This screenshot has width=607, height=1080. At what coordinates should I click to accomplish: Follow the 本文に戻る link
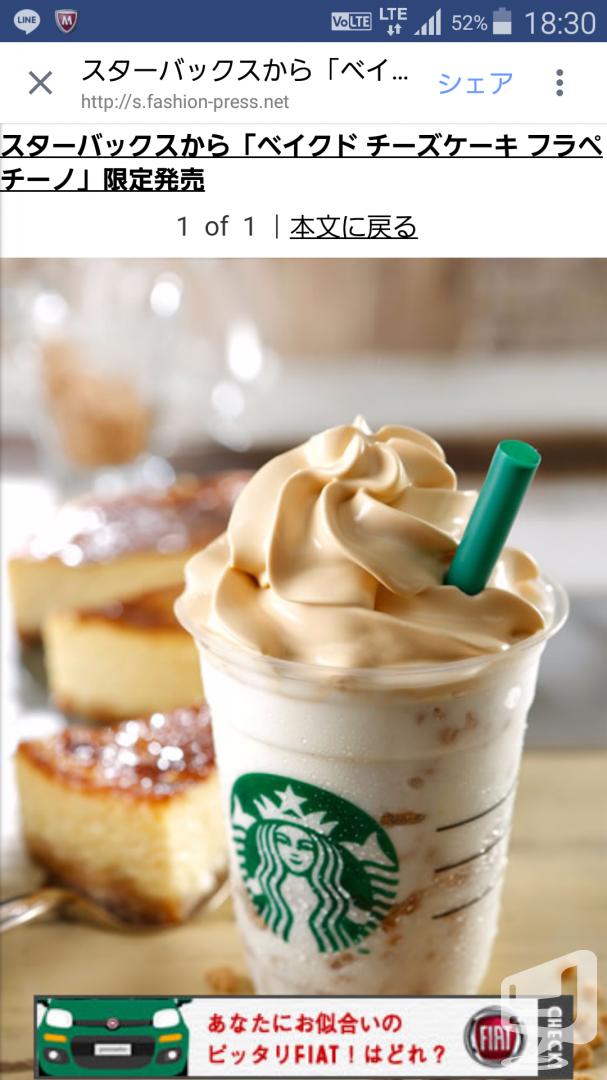point(353,227)
